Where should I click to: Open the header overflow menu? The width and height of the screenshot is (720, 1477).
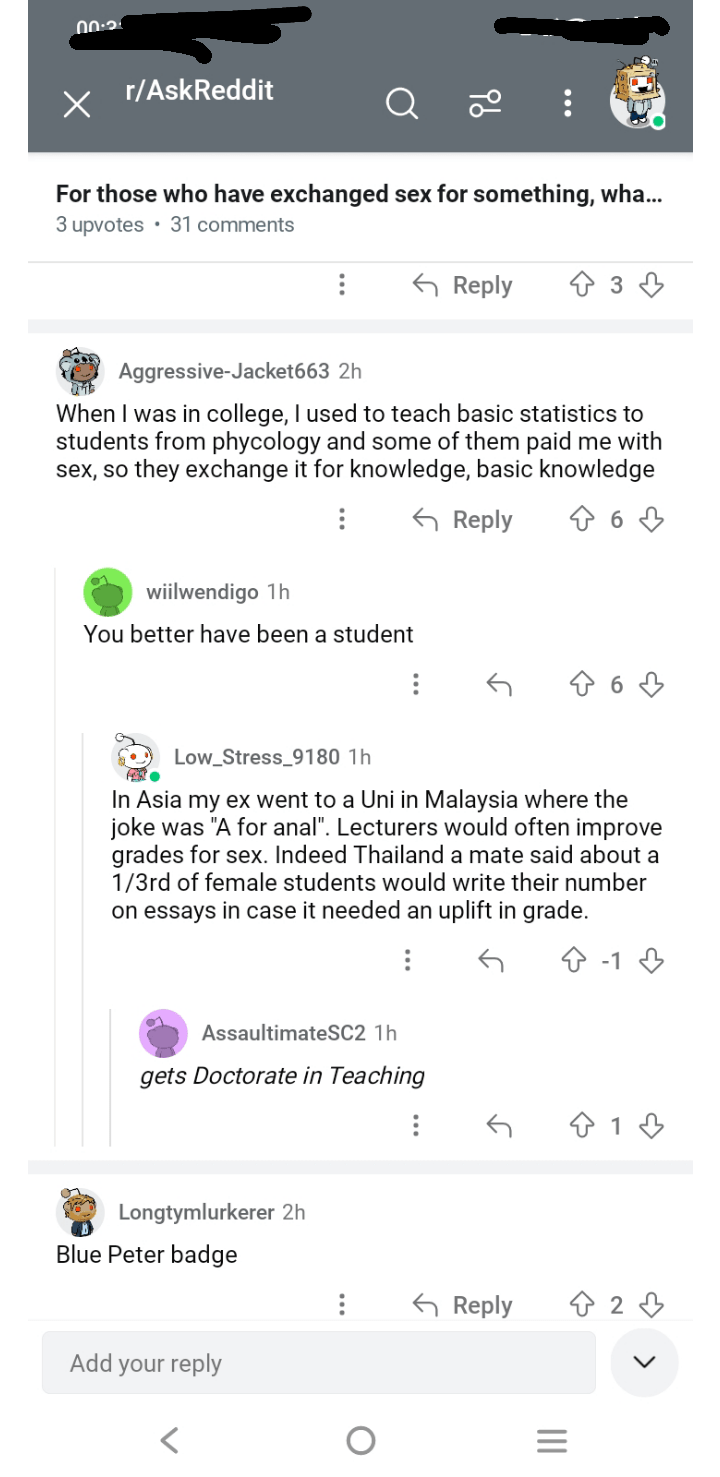[567, 103]
